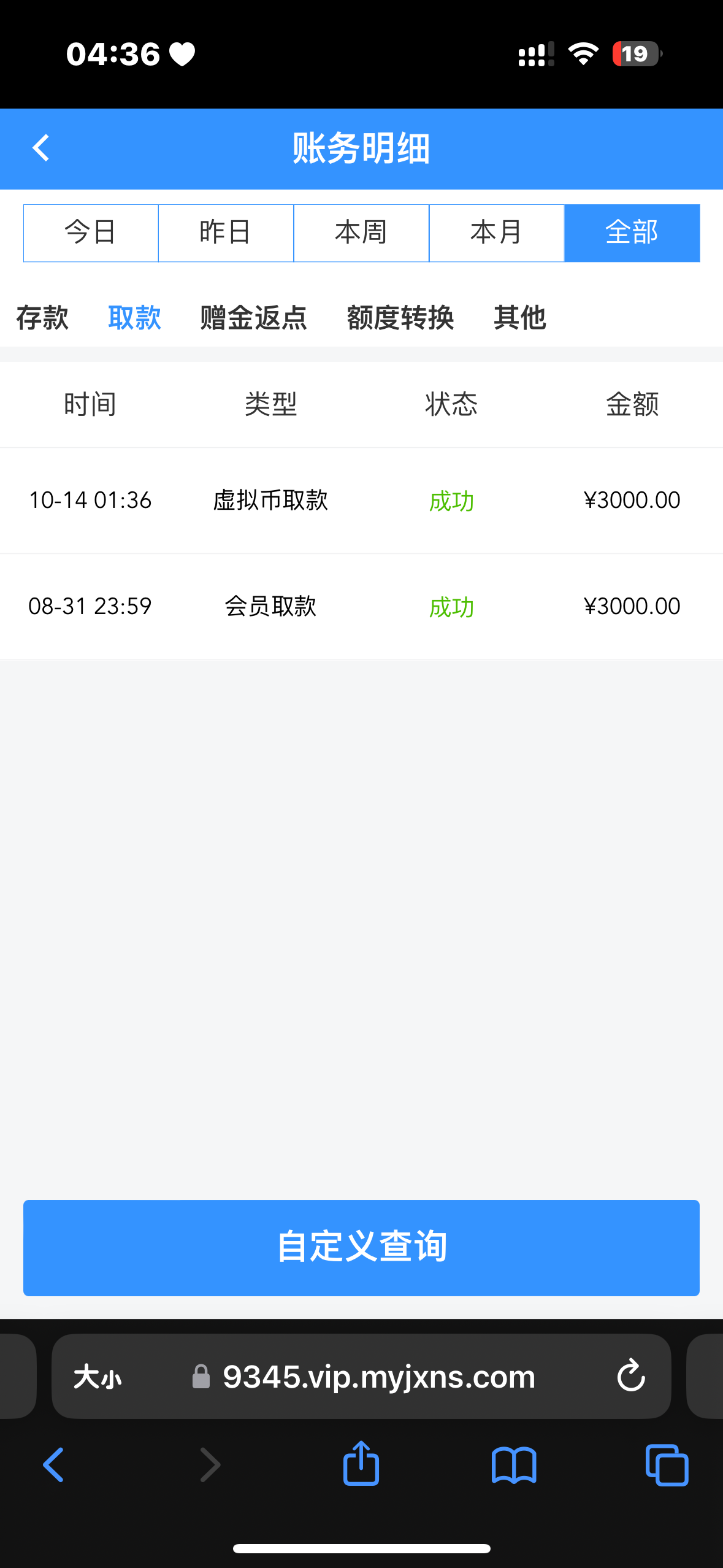Open the 大小 page settings menu
The width and height of the screenshot is (723, 1568).
[98, 1377]
